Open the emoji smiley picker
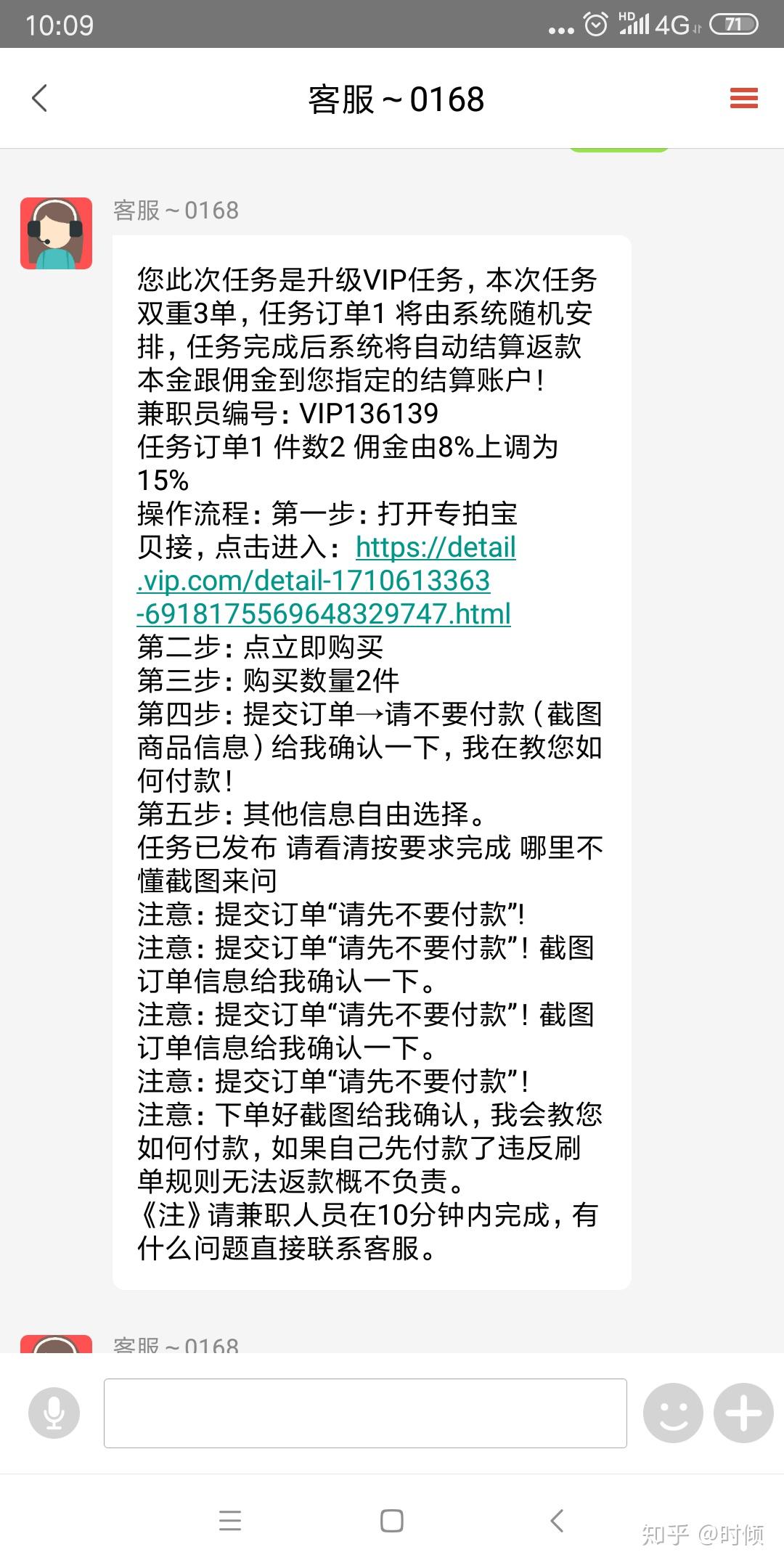The image size is (784, 1568). pos(673,1413)
